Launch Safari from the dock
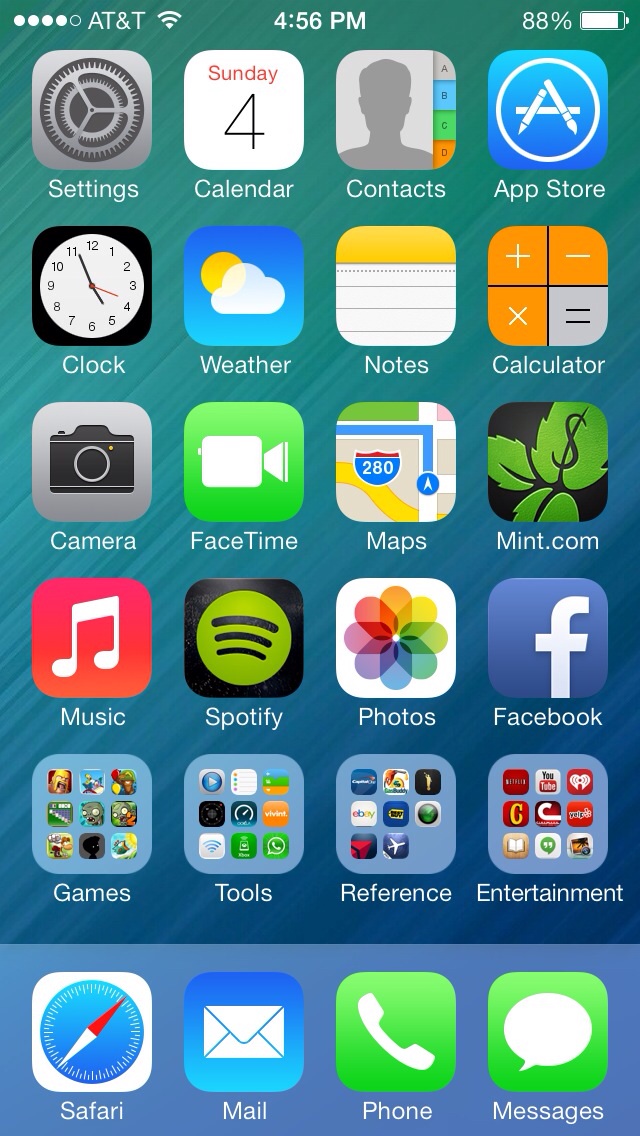Viewport: 640px width, 1136px height. click(x=92, y=1032)
